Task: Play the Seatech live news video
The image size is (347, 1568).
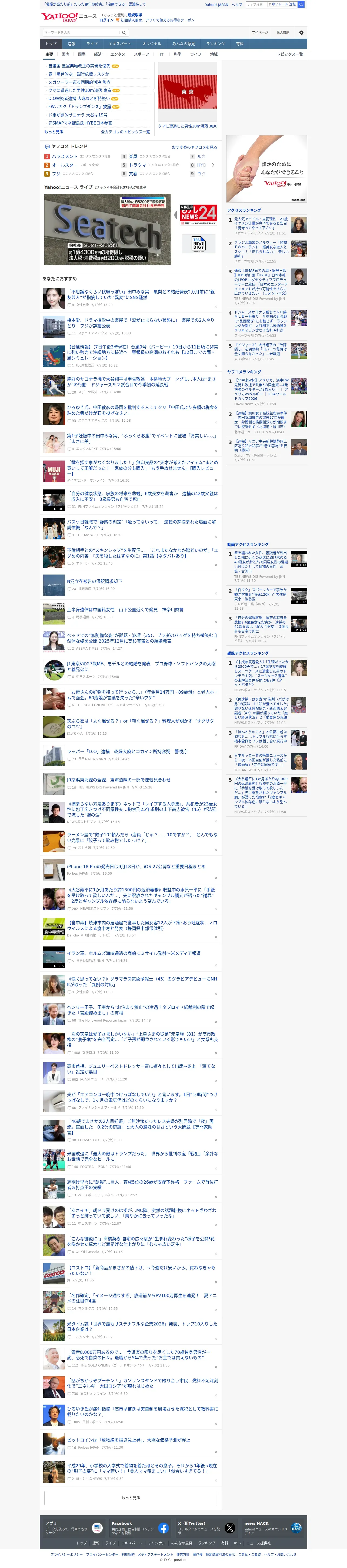Action: coord(107,230)
